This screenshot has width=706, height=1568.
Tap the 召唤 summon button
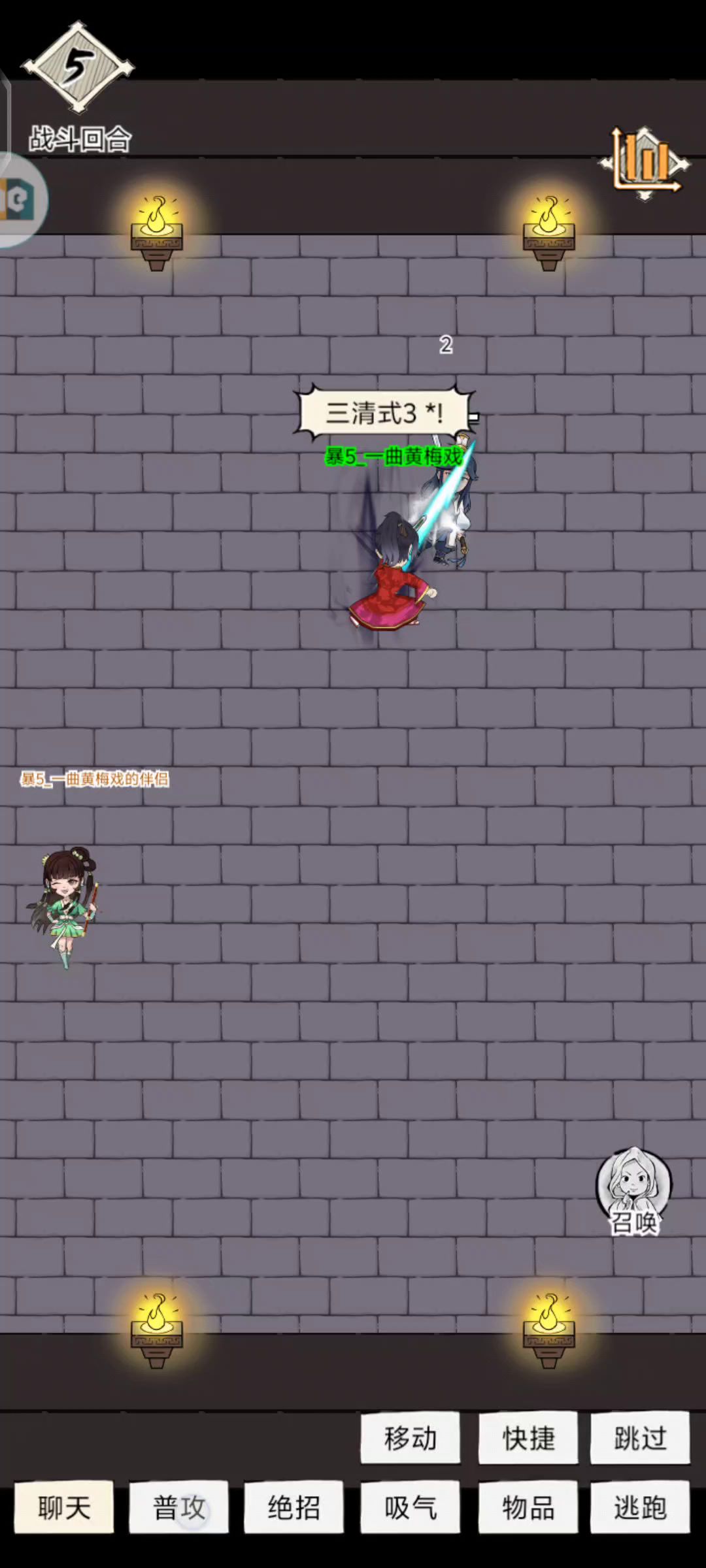tap(633, 1190)
